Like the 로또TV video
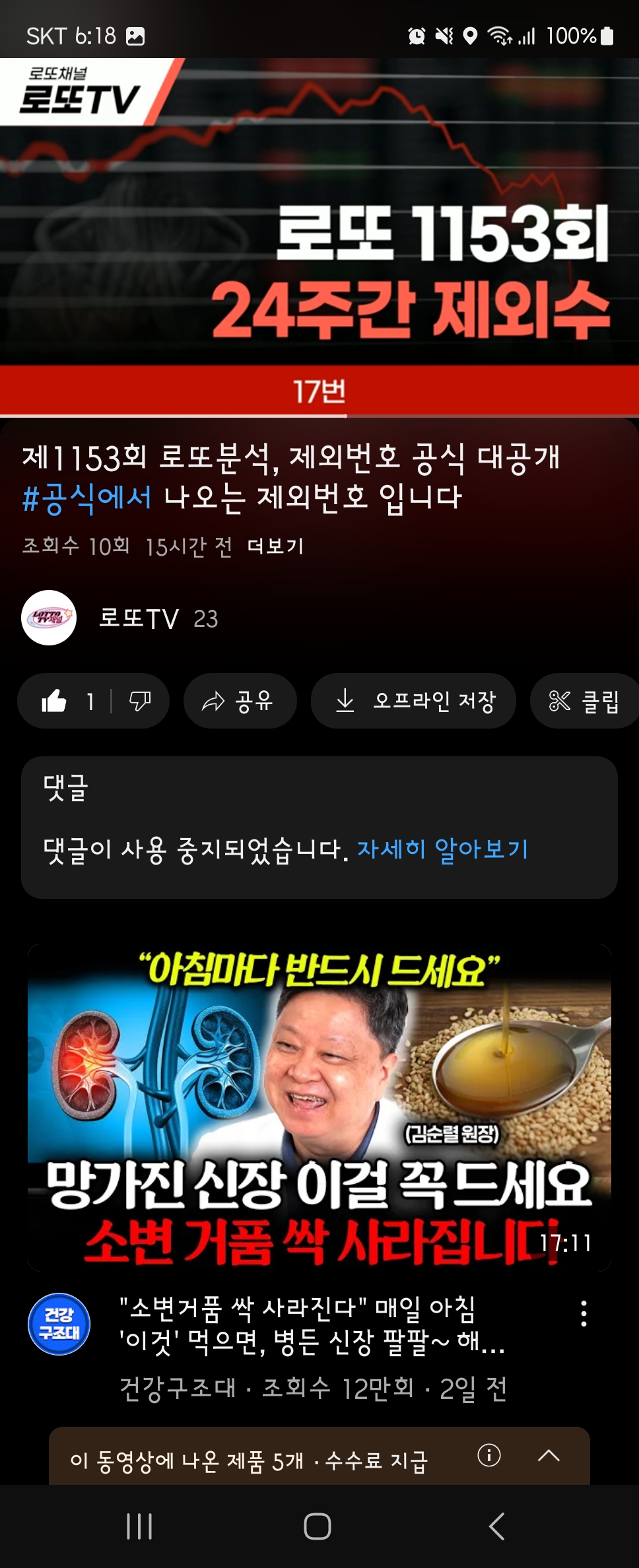 click(55, 701)
